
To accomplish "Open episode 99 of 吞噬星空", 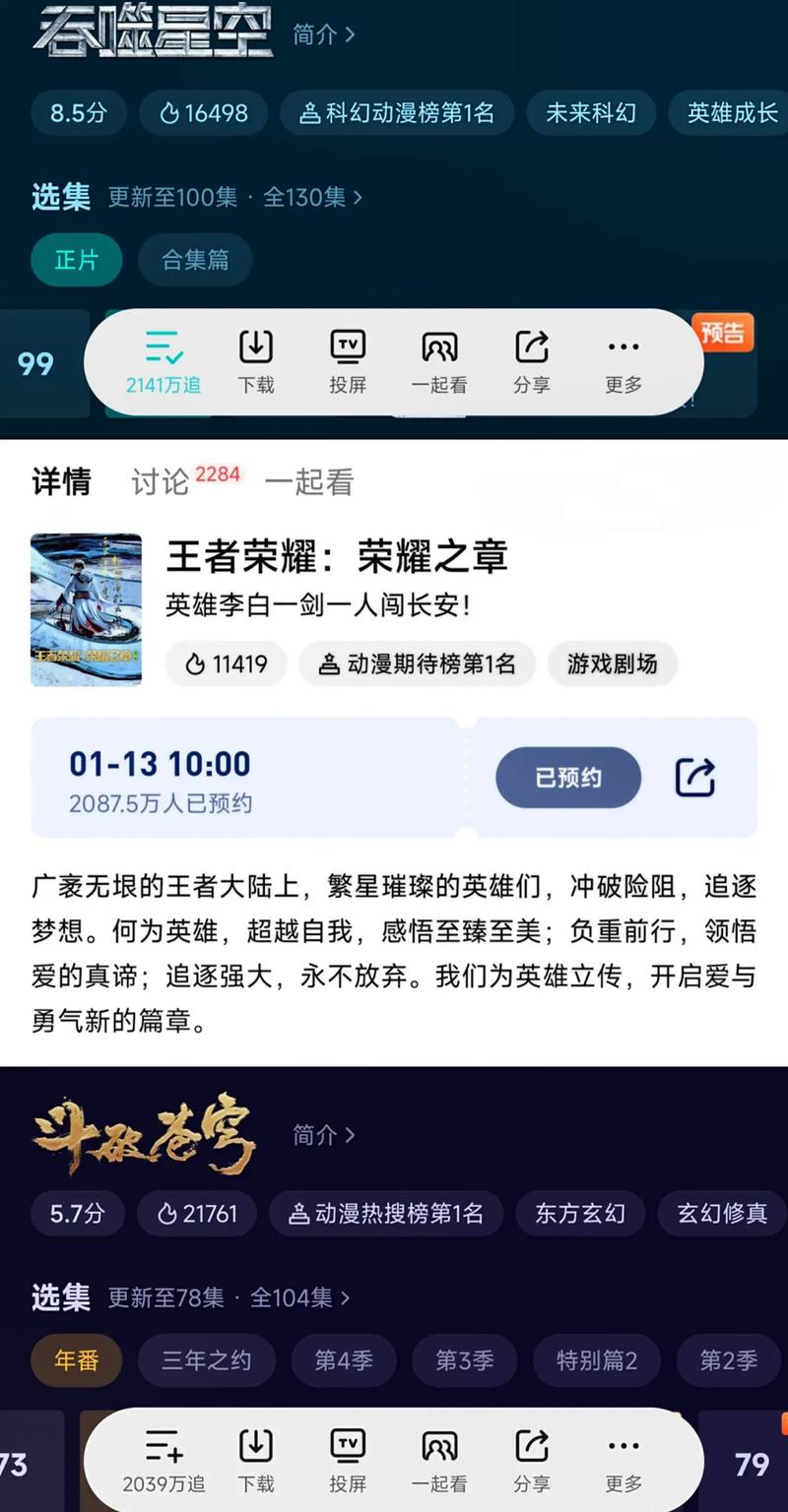I will [35, 363].
